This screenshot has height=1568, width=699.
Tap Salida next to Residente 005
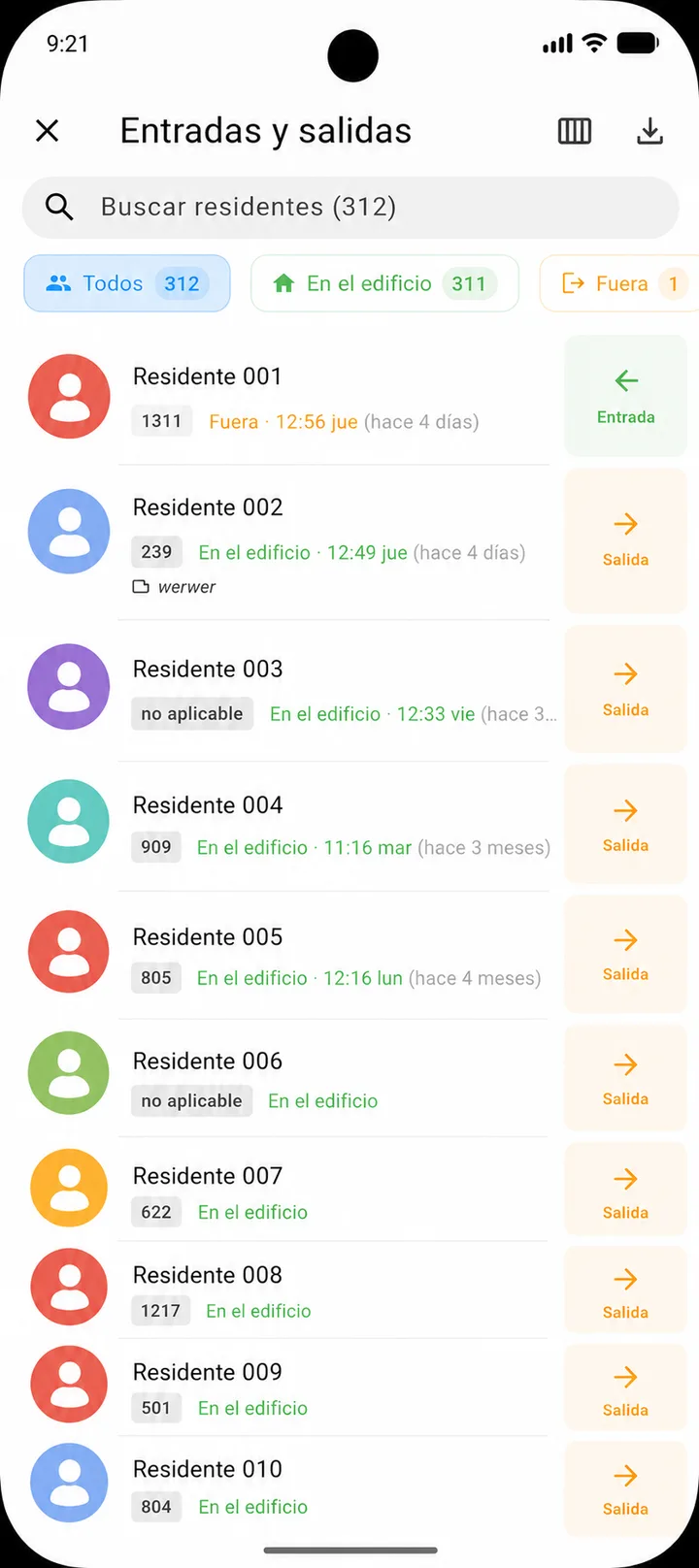[626, 955]
